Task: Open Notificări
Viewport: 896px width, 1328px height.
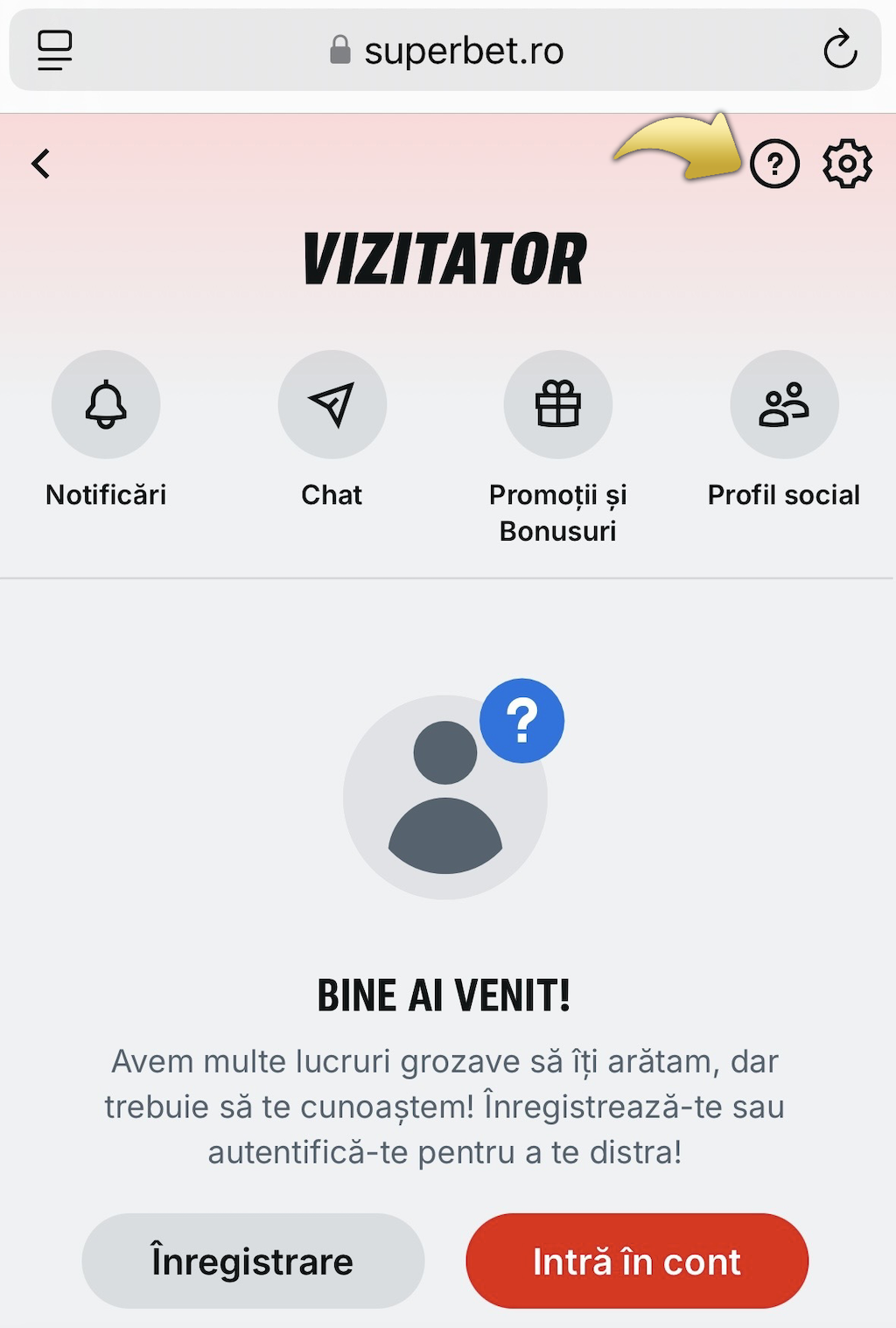Action: (x=106, y=405)
